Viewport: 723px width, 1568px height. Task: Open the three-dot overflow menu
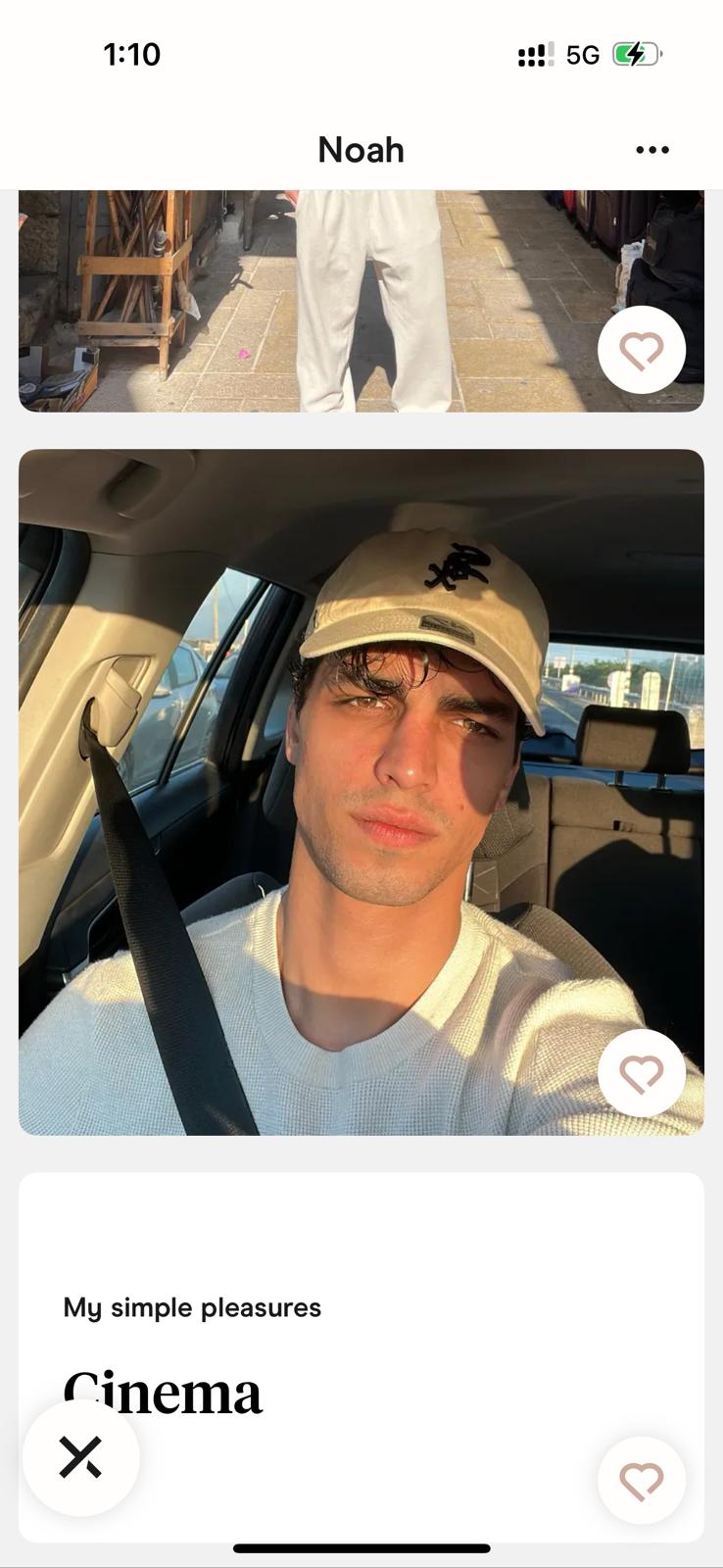click(652, 150)
